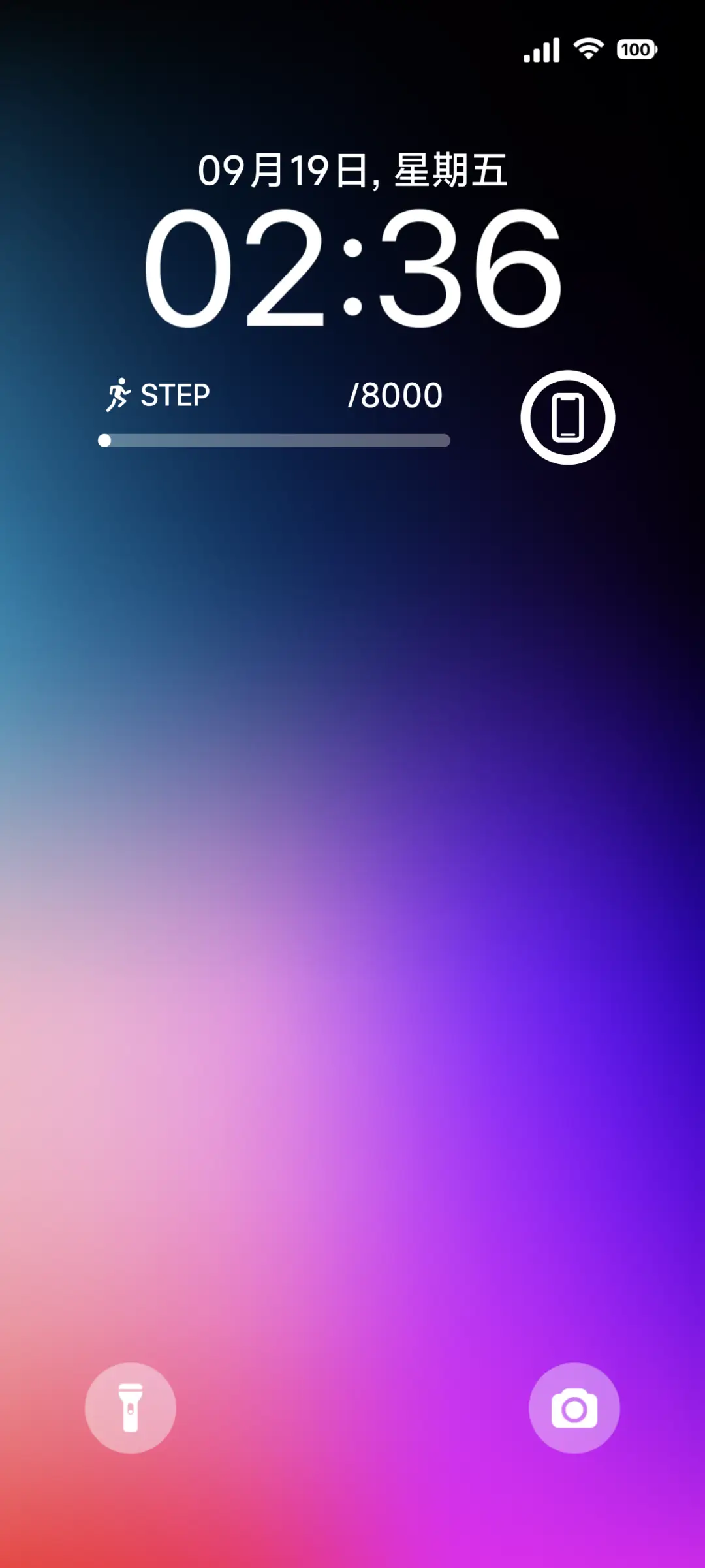Turn on the flashlight

(131, 1408)
